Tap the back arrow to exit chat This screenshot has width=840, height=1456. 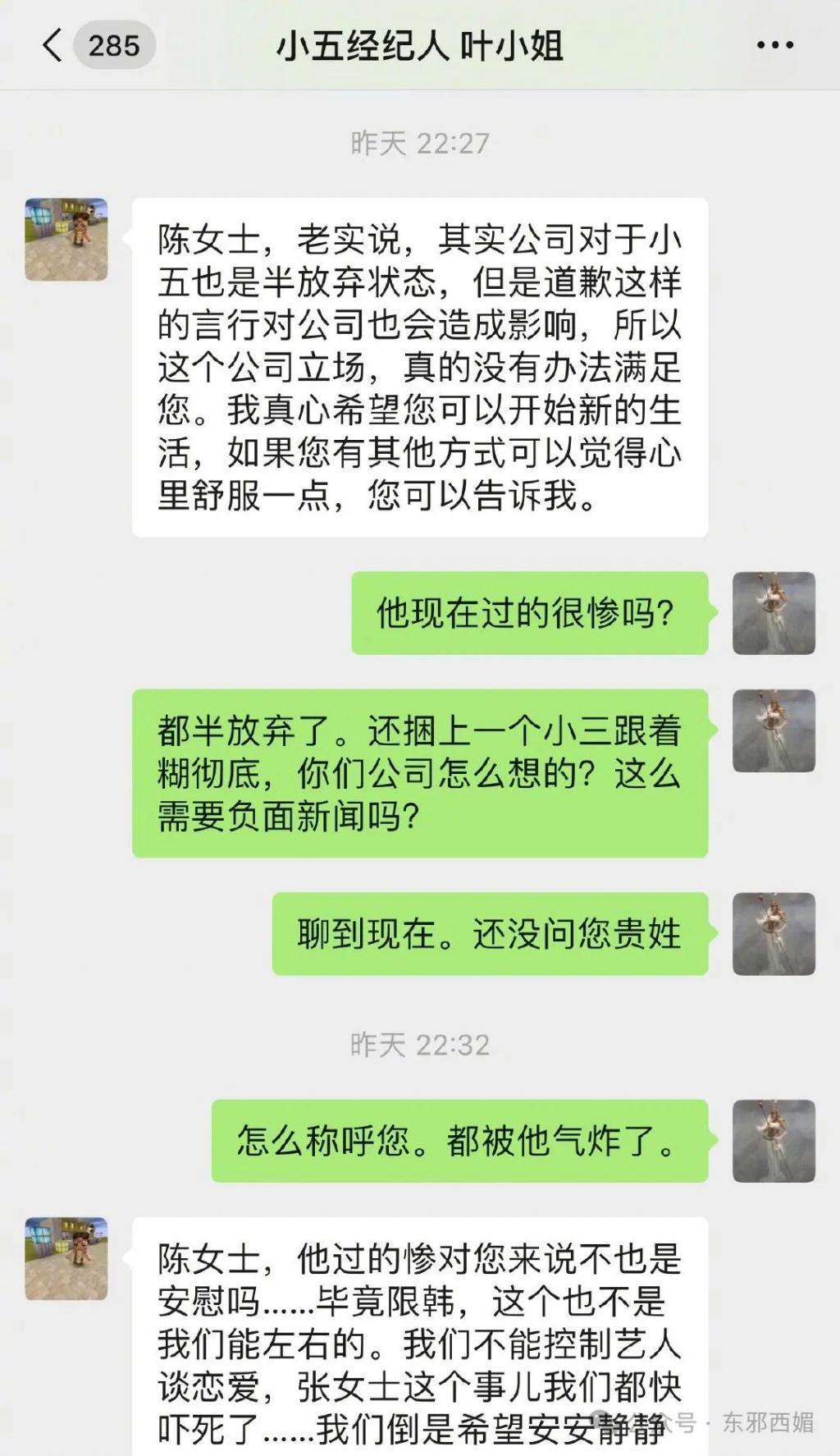[51, 47]
